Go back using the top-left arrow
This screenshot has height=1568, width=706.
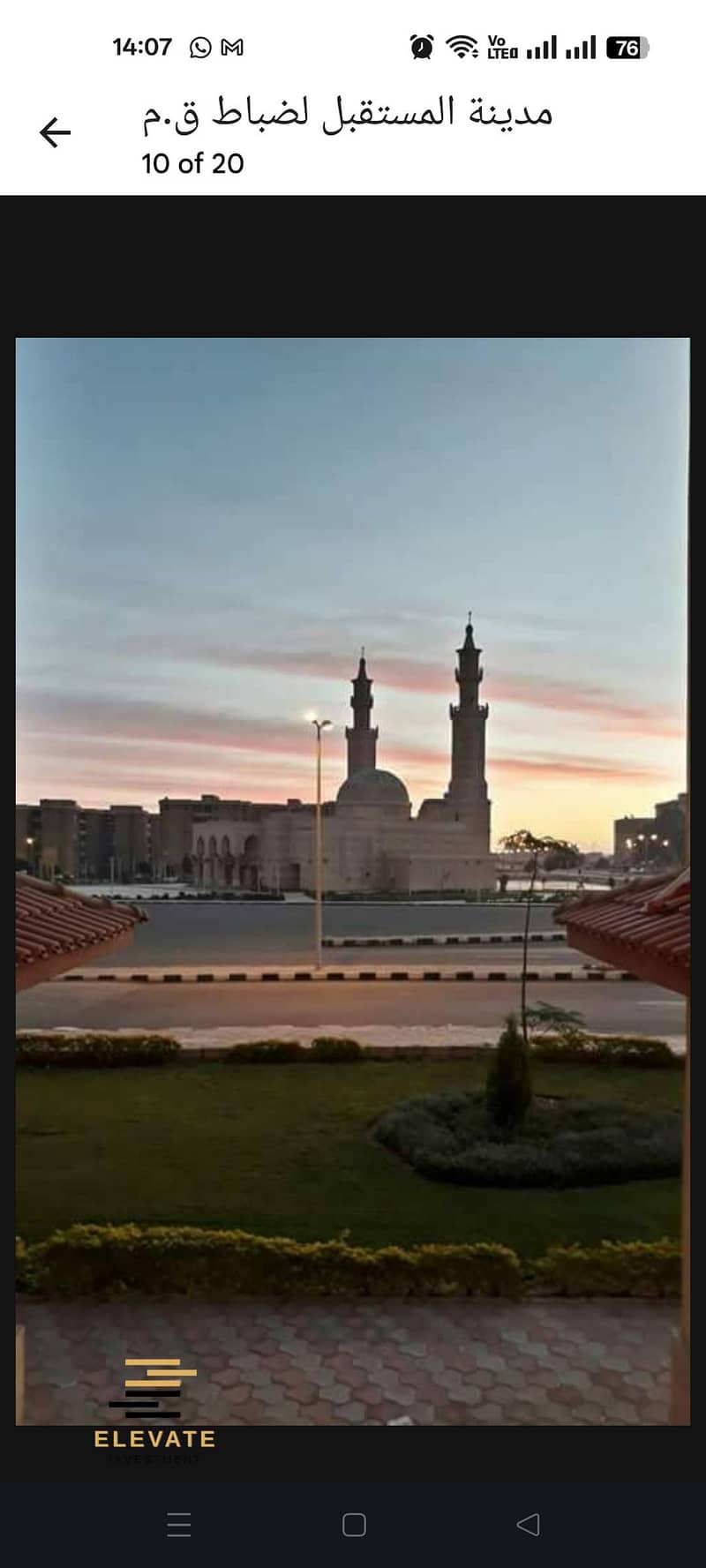[x=55, y=132]
